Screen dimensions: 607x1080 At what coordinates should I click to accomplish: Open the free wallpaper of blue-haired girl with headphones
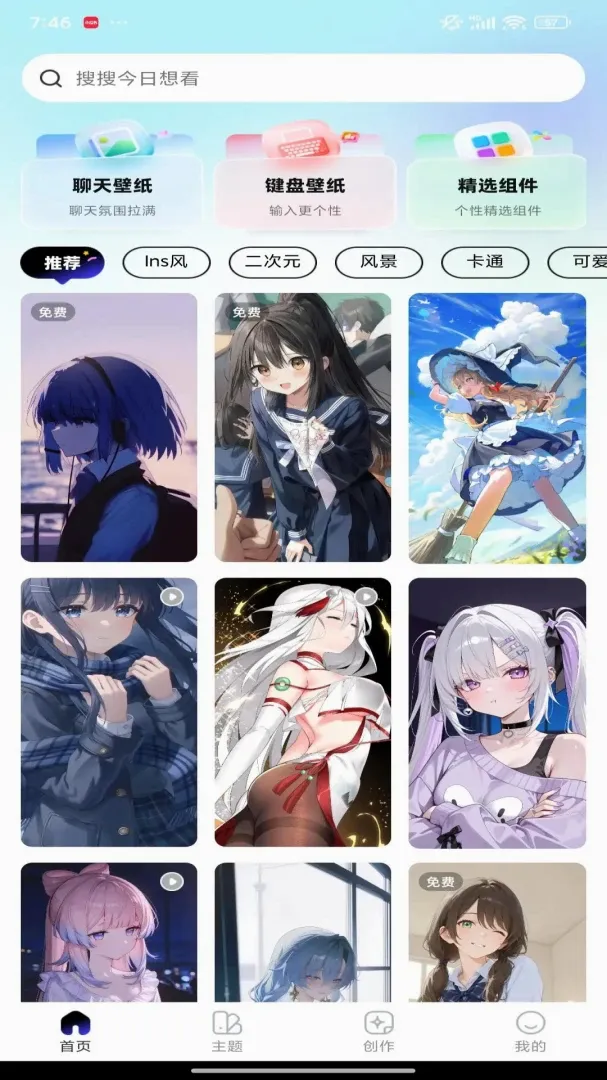tap(109, 428)
